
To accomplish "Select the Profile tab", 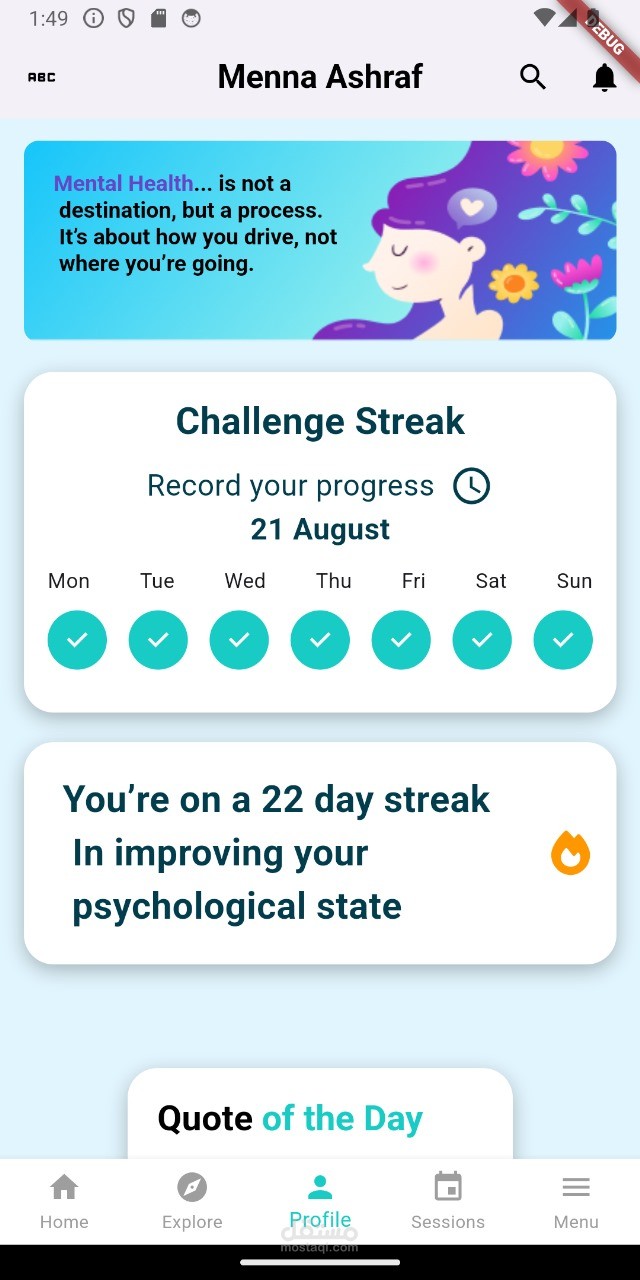I will 320,1201.
